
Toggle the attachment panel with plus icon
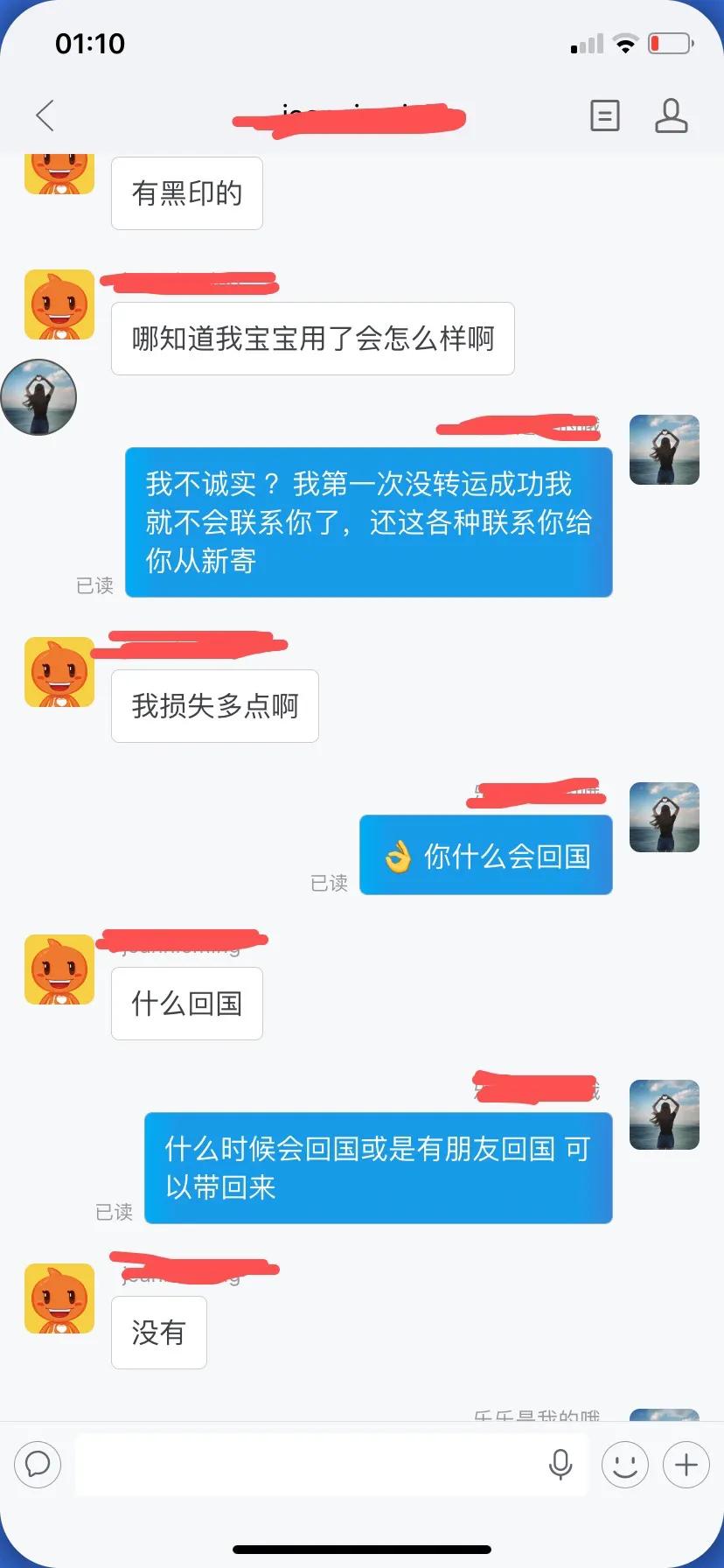click(685, 1464)
